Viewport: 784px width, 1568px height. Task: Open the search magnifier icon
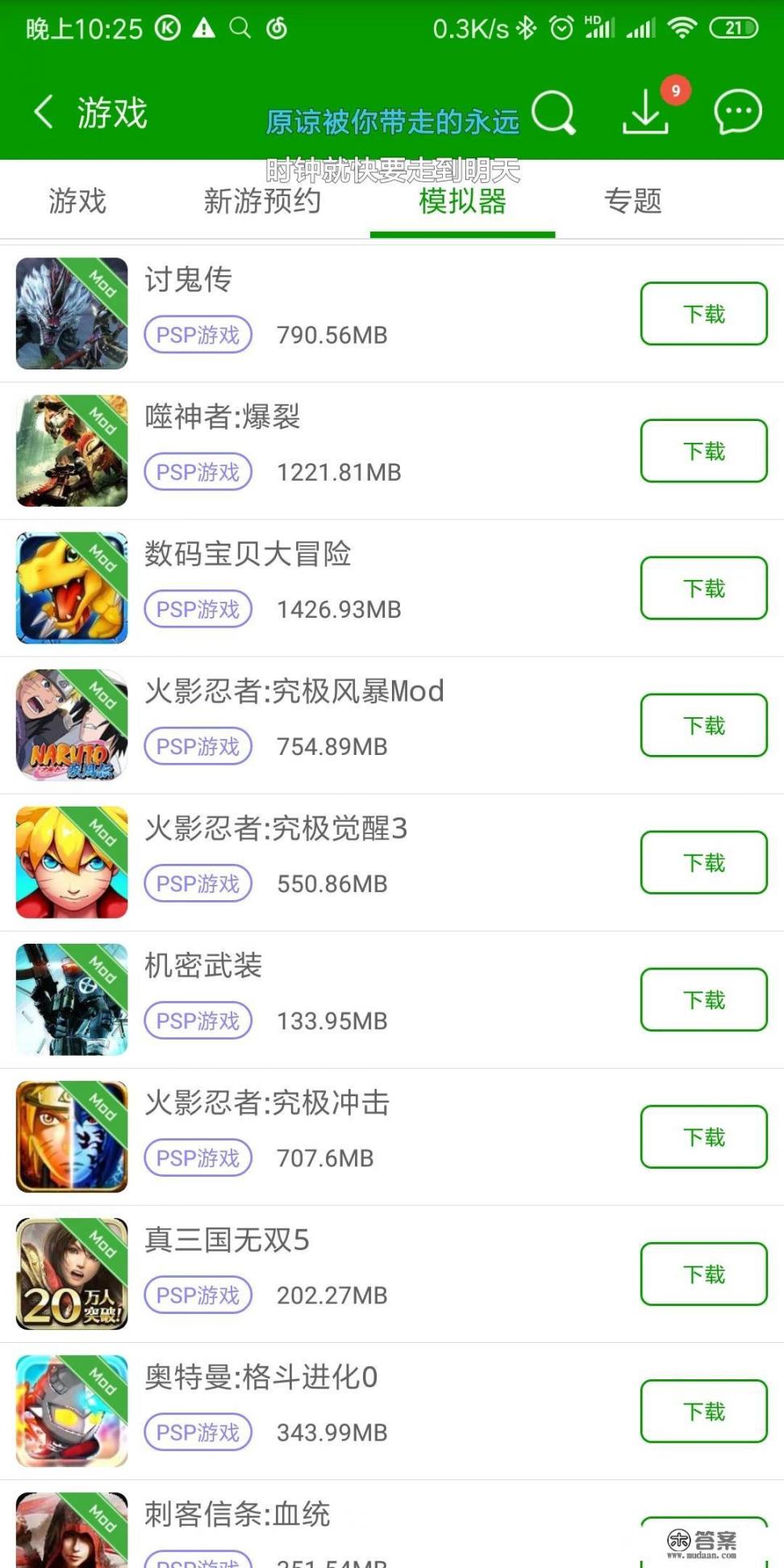(x=553, y=112)
